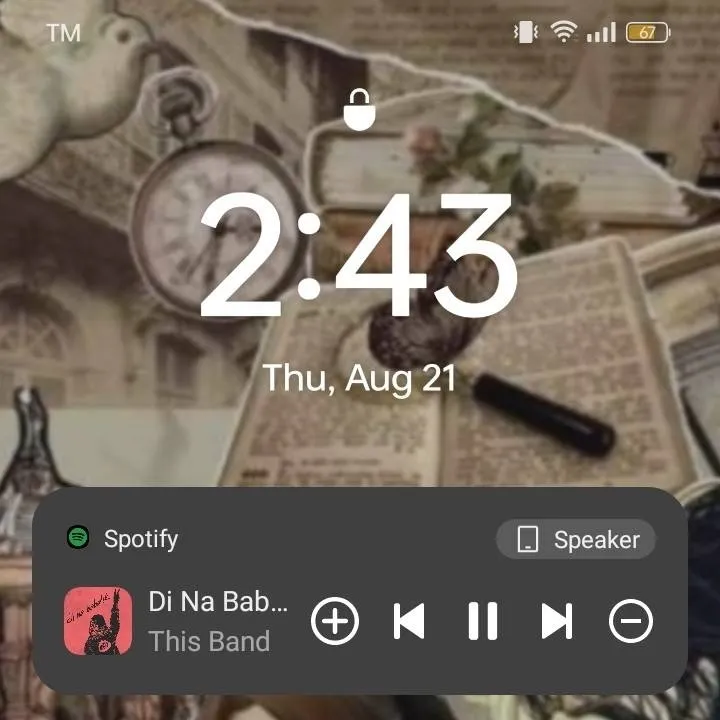Viewport: 720px width, 720px height.
Task: Go back to the previous track
Action: point(409,621)
